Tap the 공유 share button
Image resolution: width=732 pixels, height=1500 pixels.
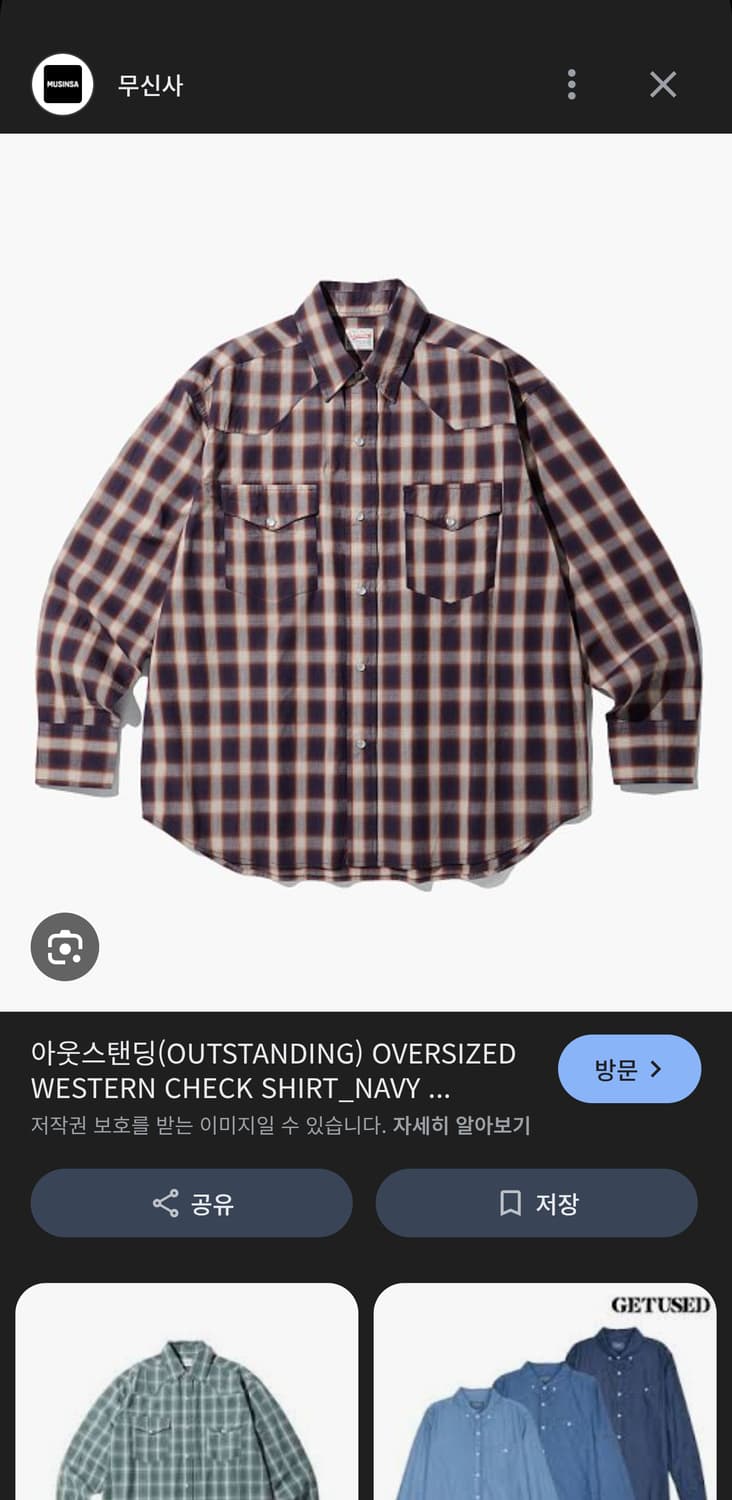coord(191,1203)
